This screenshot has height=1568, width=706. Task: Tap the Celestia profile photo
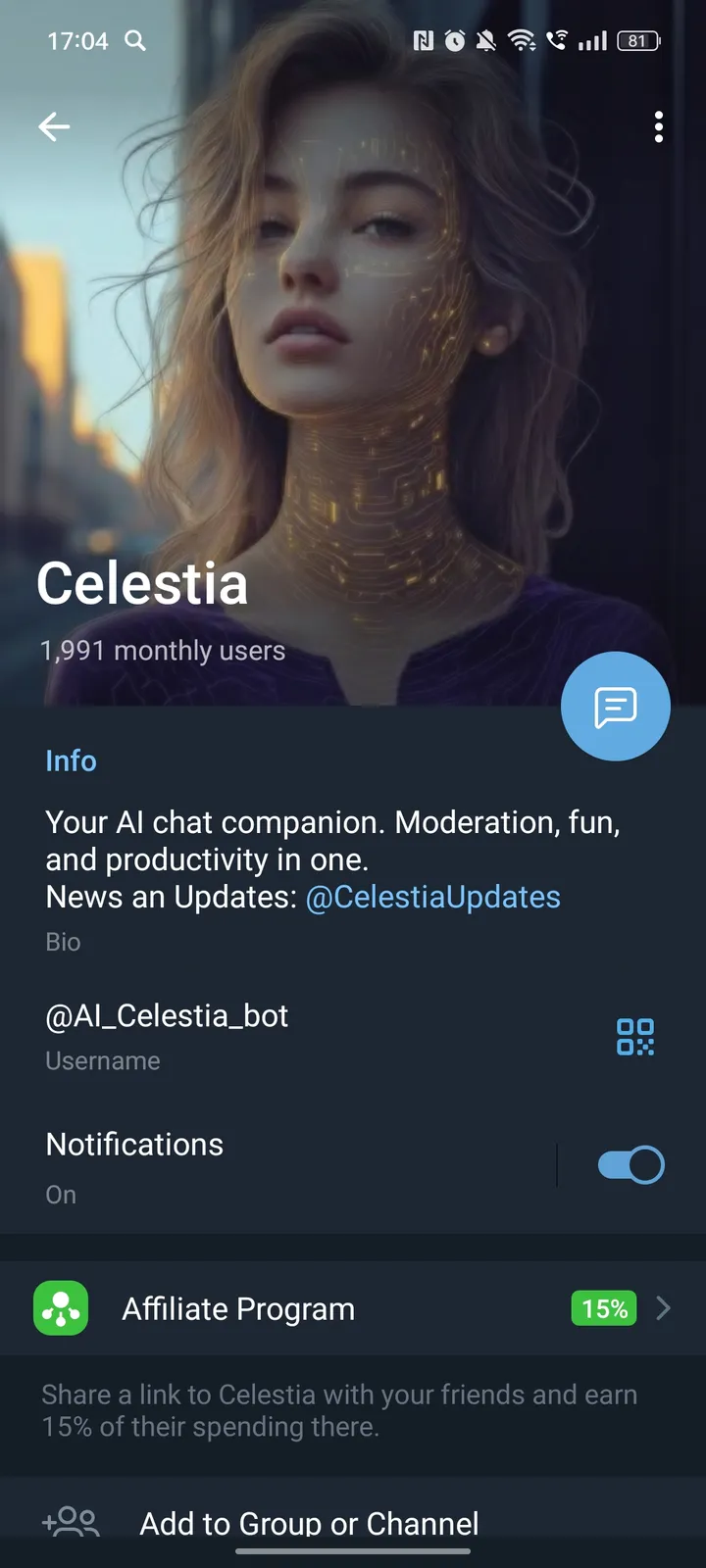click(x=353, y=343)
